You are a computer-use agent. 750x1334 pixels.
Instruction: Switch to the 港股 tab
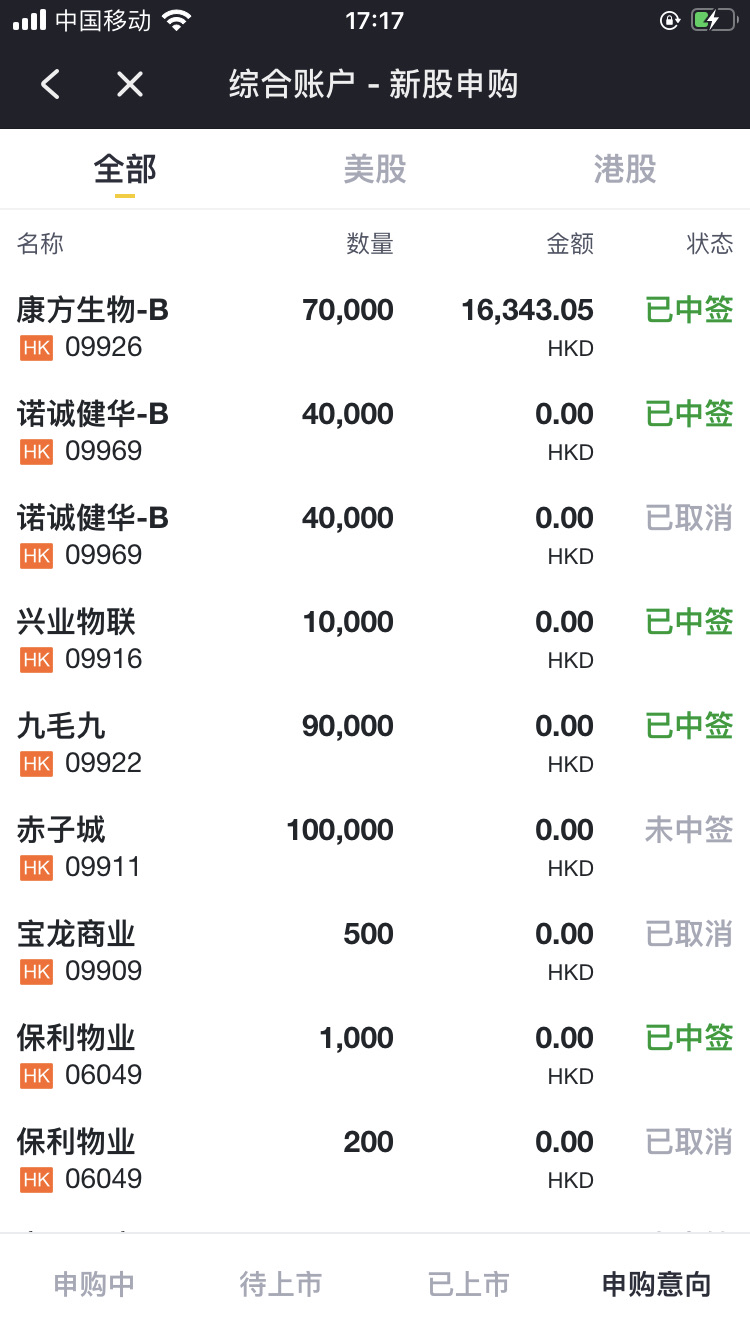point(625,169)
